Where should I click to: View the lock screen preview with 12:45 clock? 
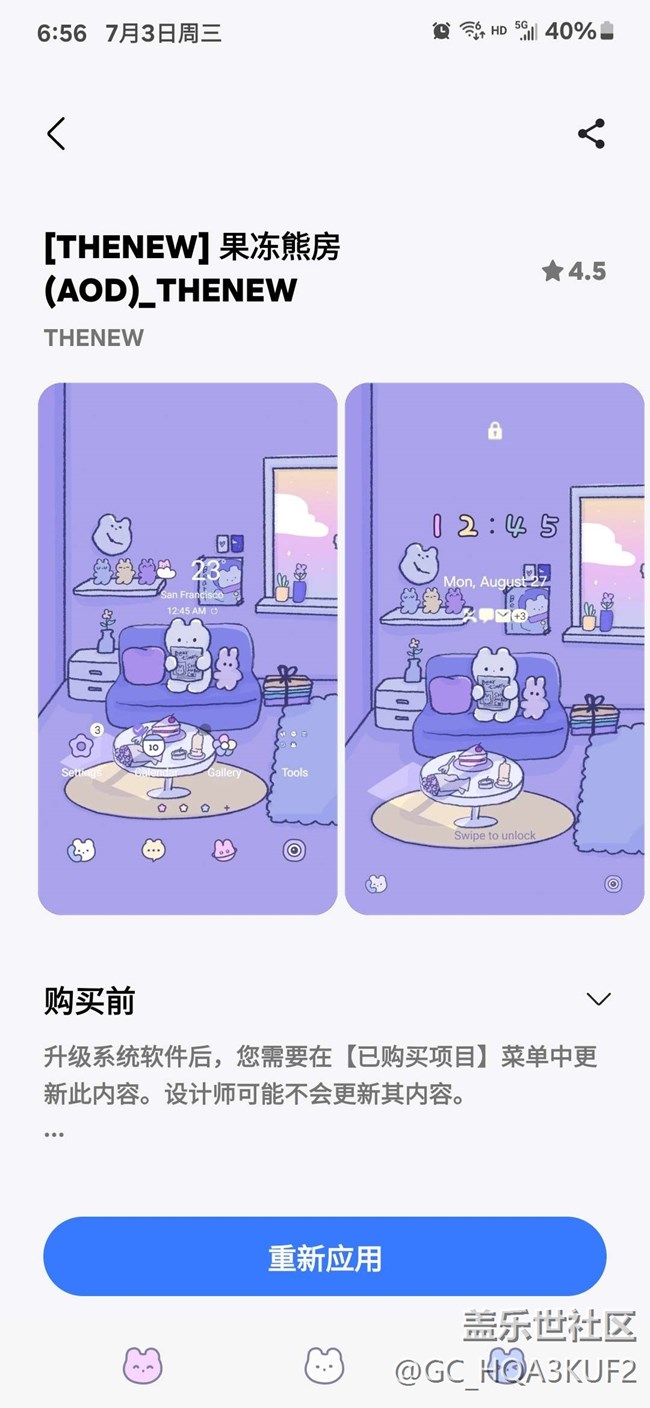(x=494, y=648)
